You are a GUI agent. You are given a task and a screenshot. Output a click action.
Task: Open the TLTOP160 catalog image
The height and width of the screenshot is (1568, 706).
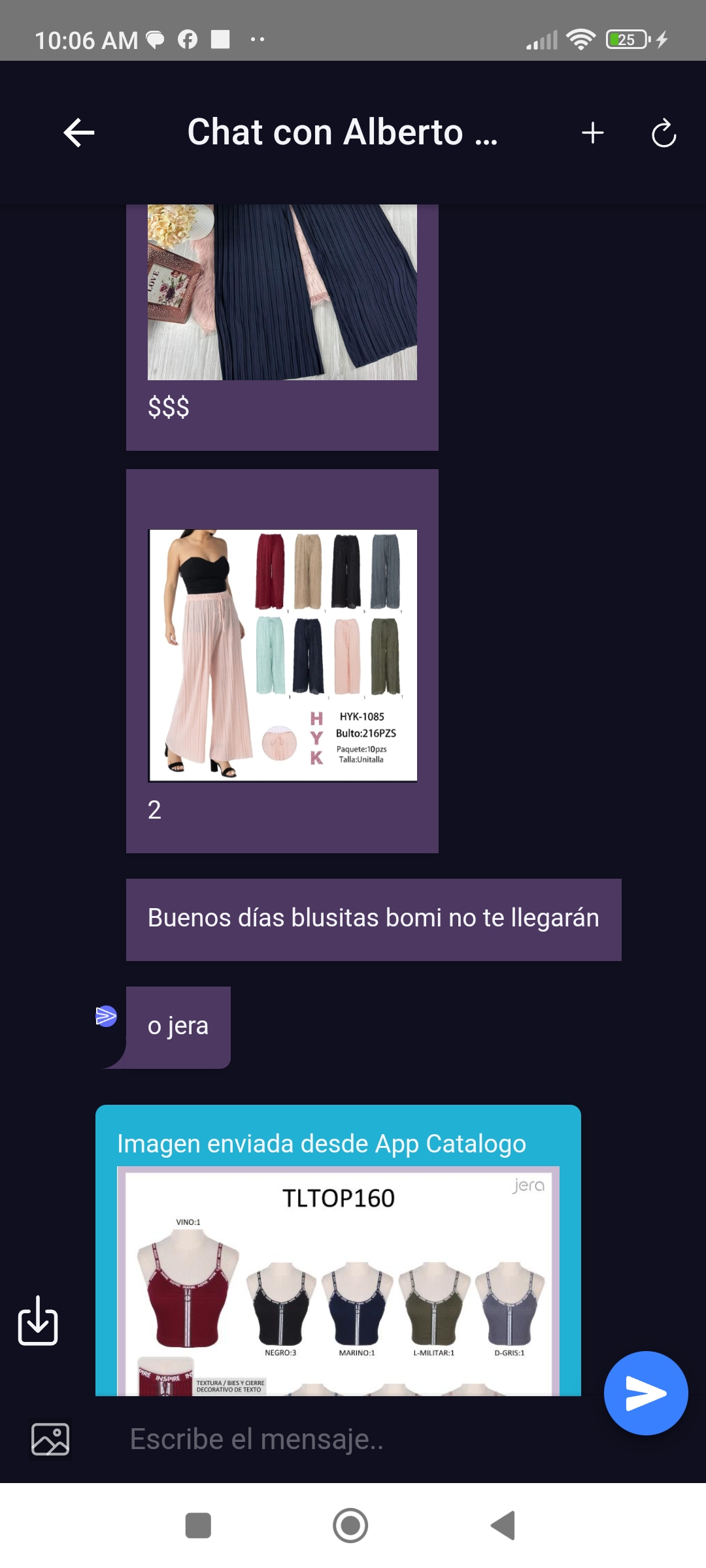coord(338,1281)
